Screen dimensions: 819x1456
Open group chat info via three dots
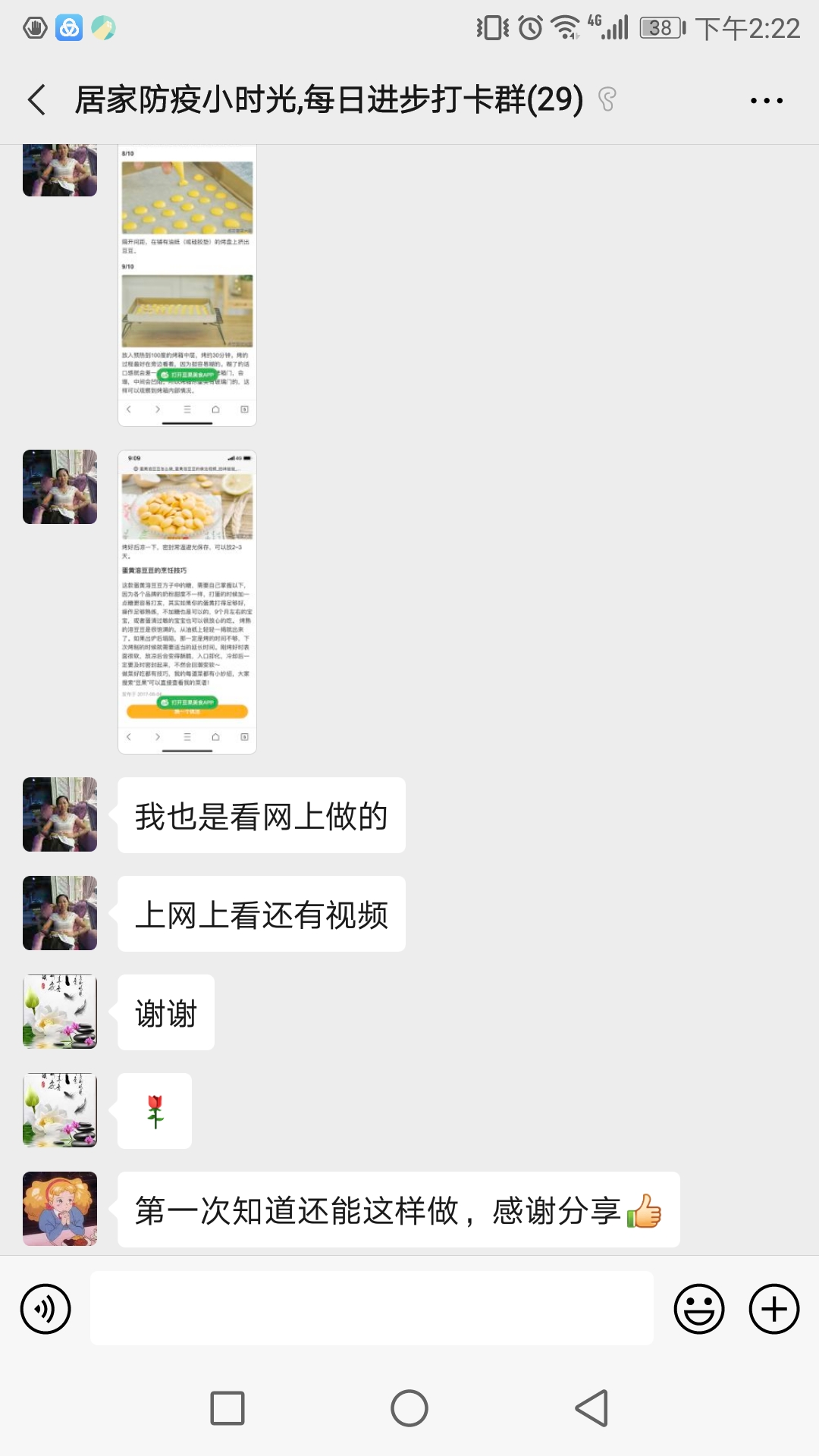tap(766, 100)
